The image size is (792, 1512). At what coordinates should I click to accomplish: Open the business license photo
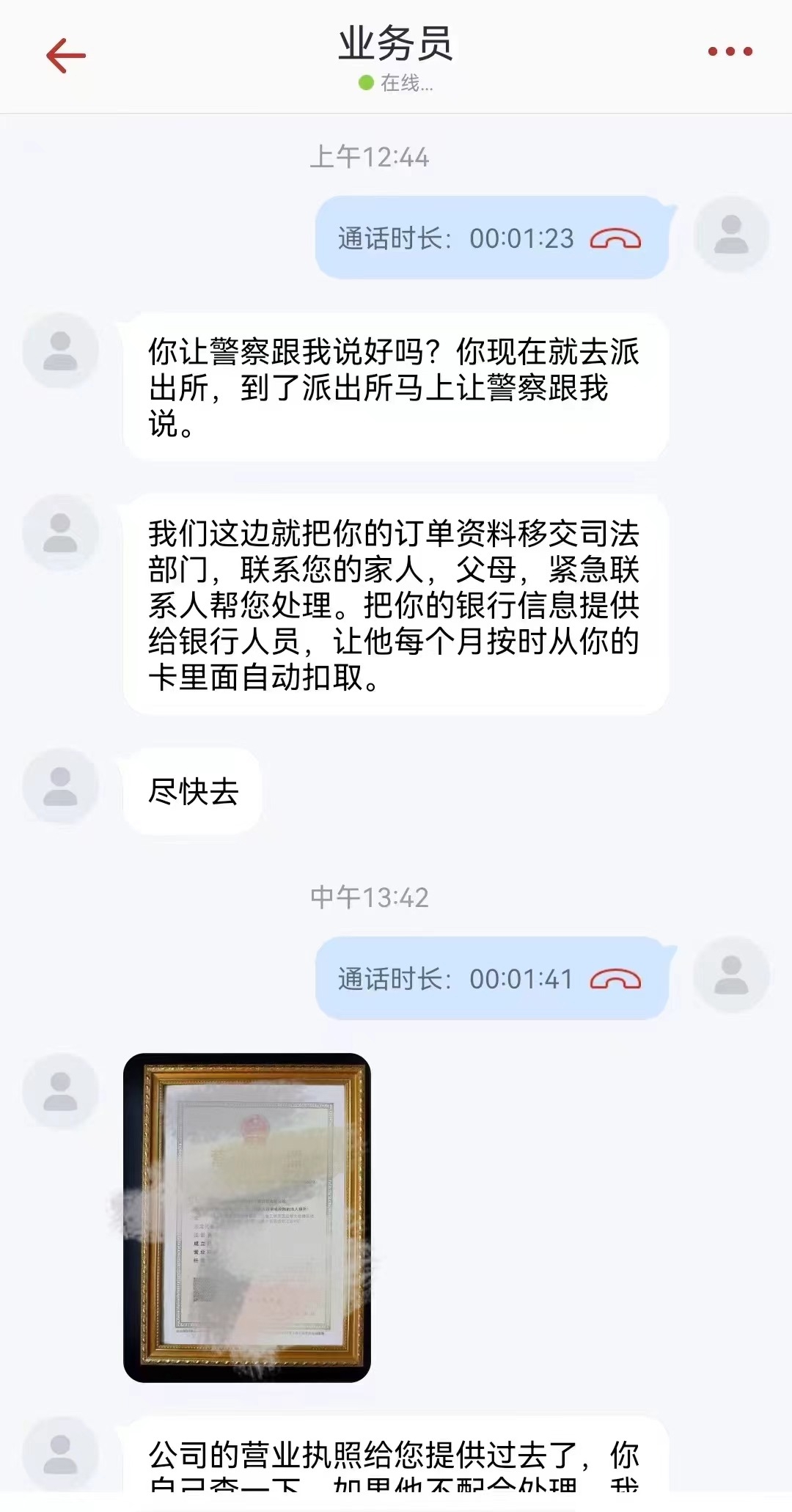coord(247,1217)
